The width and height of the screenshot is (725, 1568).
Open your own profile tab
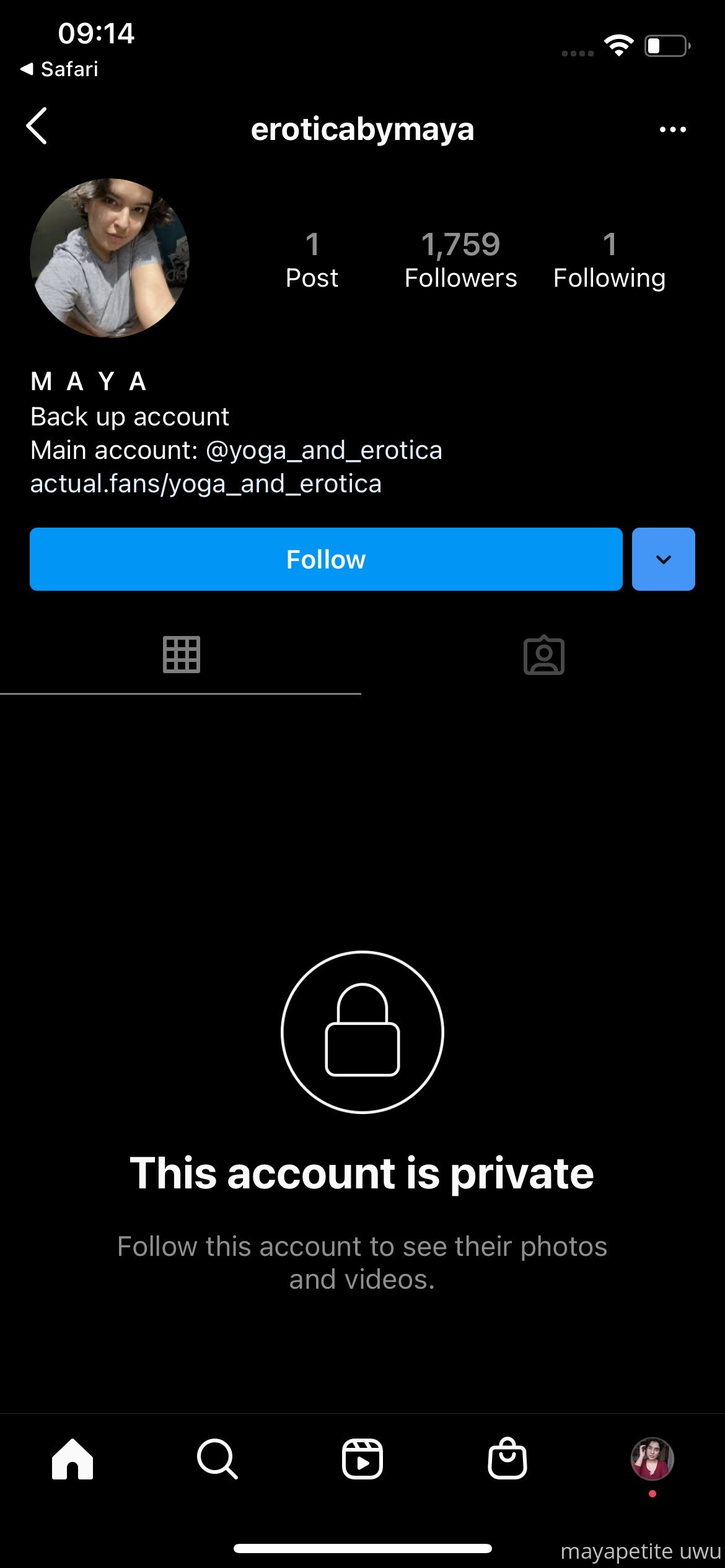[652, 1459]
